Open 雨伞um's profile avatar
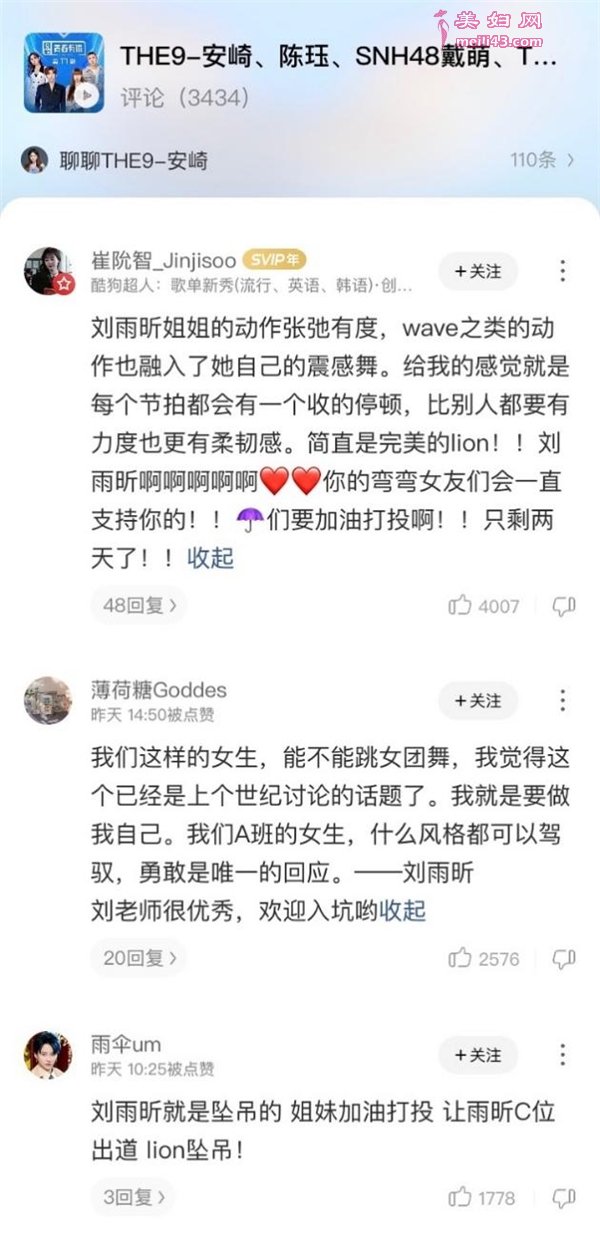Image resolution: width=600 pixels, height=1255 pixels. coord(47,1055)
